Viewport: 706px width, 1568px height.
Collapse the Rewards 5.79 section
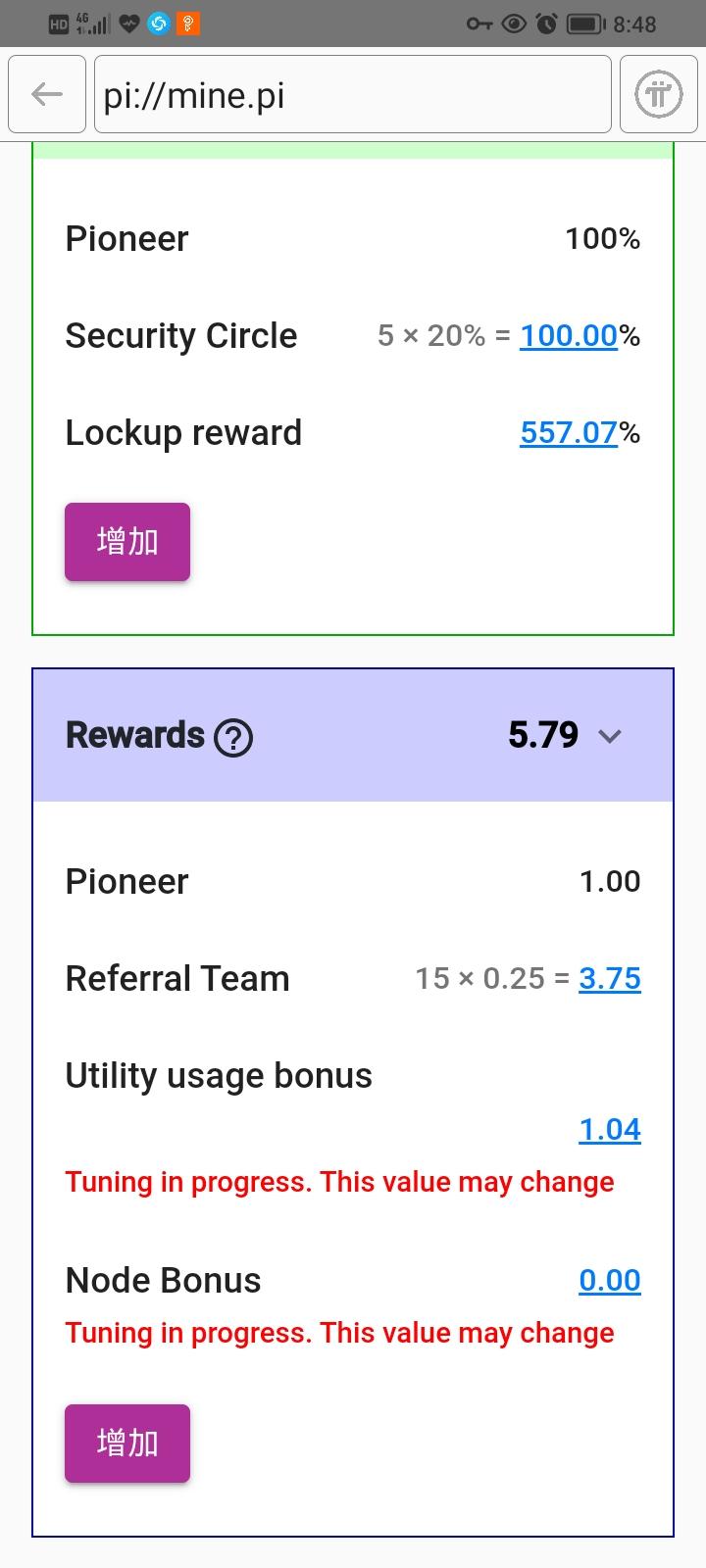pyautogui.click(x=610, y=736)
